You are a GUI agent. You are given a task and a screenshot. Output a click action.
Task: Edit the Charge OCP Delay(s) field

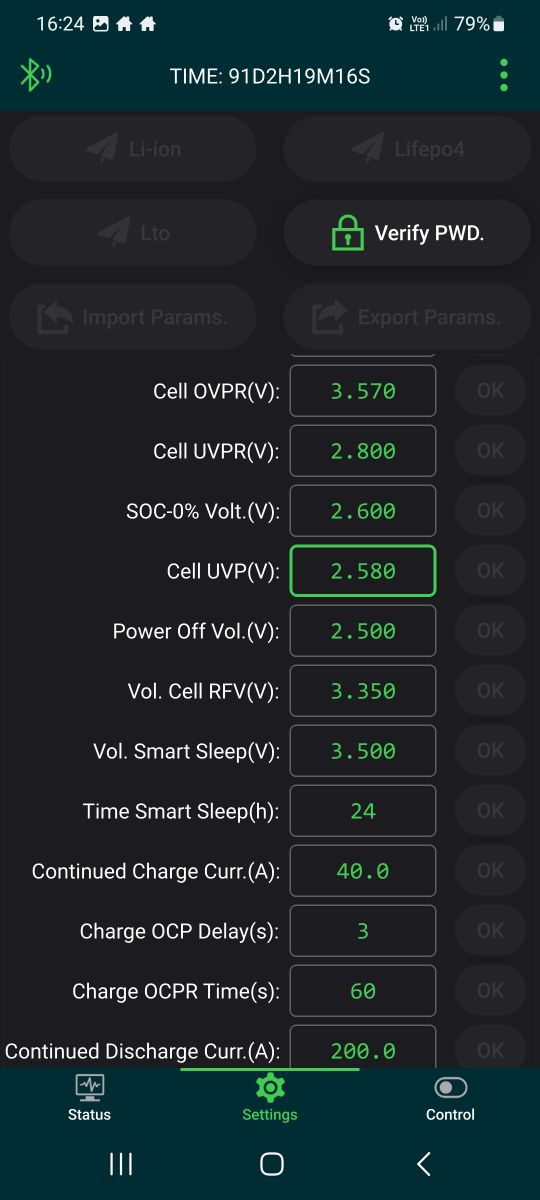click(x=363, y=931)
